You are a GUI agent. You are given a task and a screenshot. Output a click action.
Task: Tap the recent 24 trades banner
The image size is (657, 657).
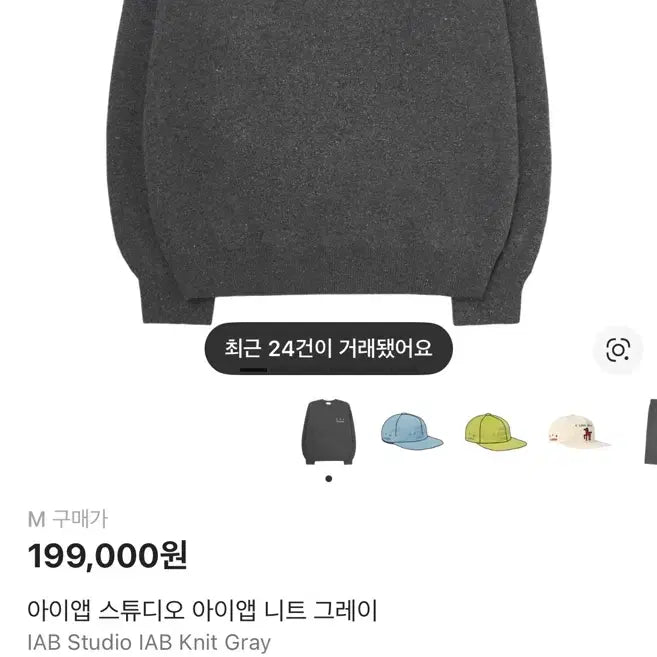click(328, 348)
